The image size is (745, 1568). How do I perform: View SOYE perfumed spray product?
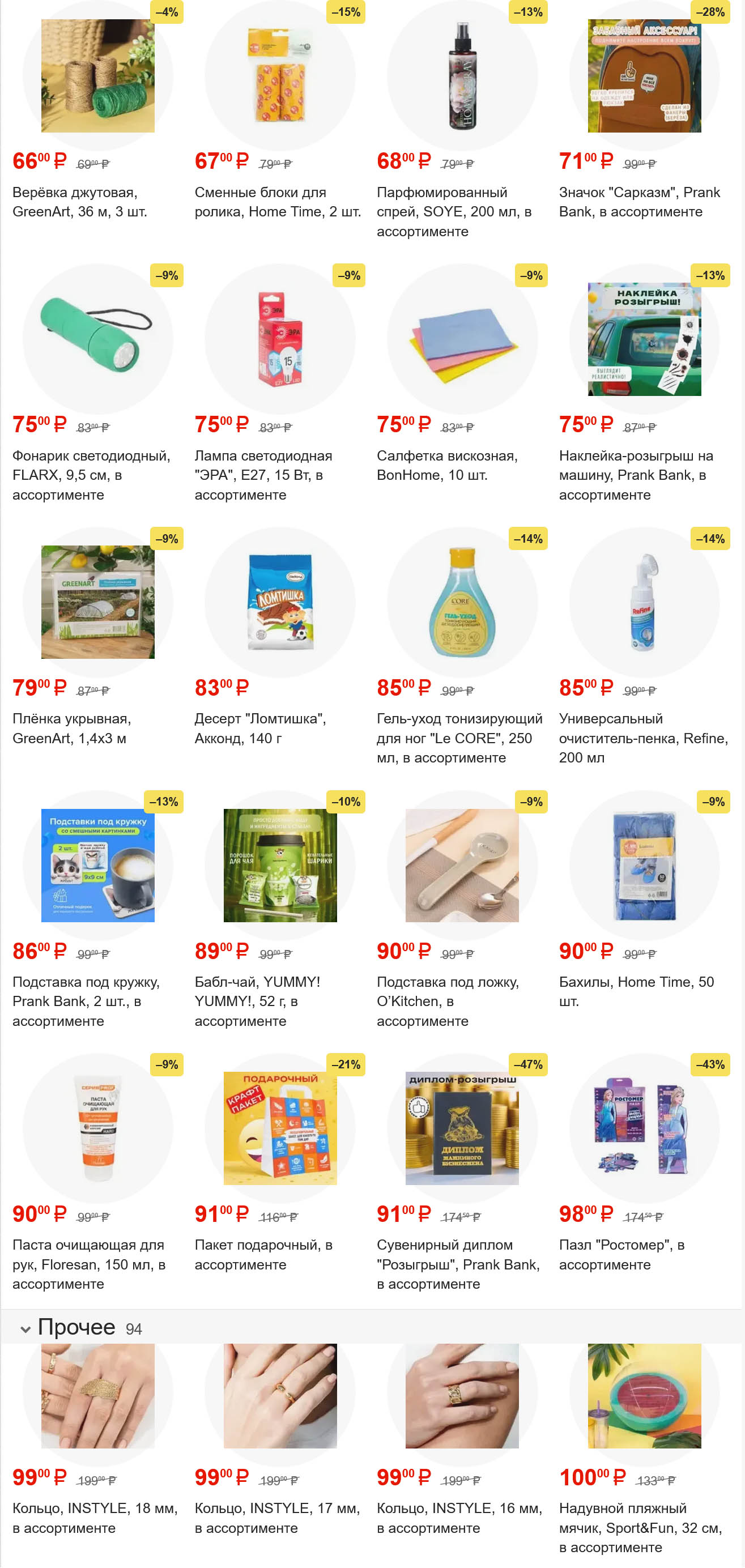462,76
